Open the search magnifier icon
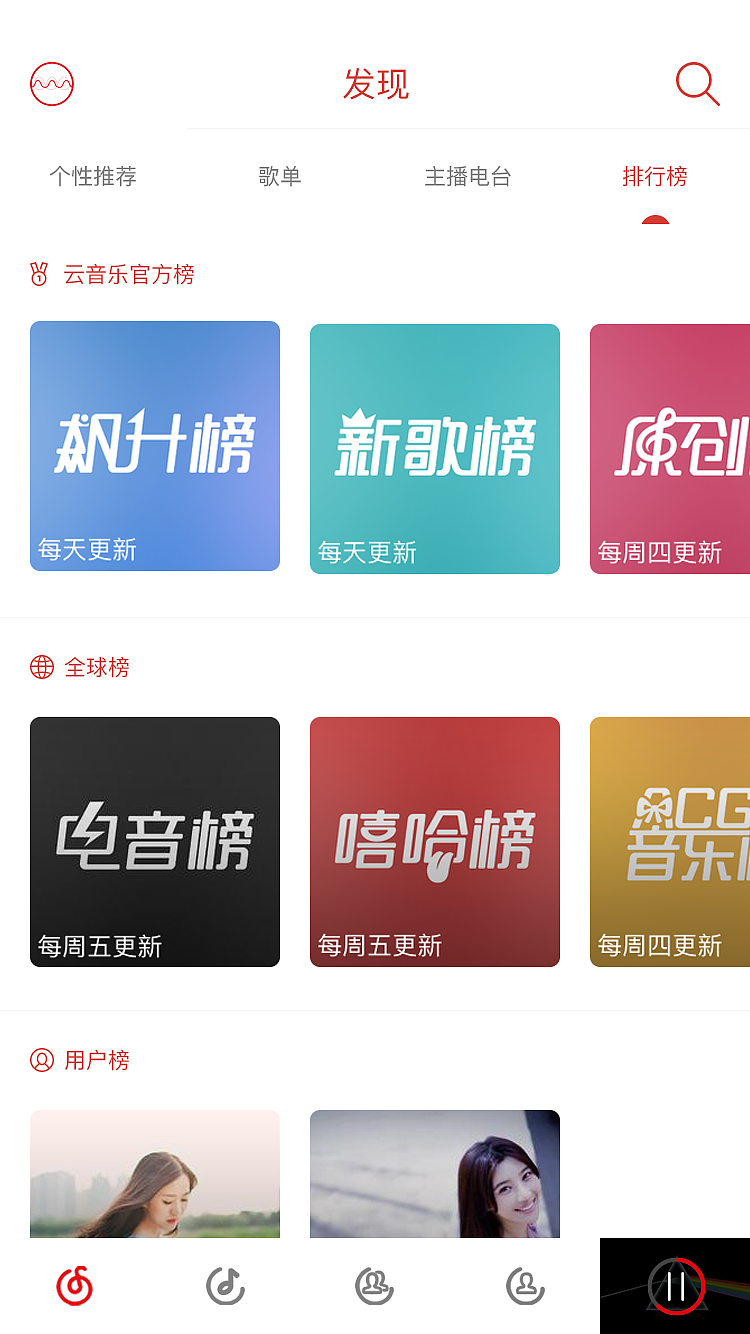 point(697,84)
